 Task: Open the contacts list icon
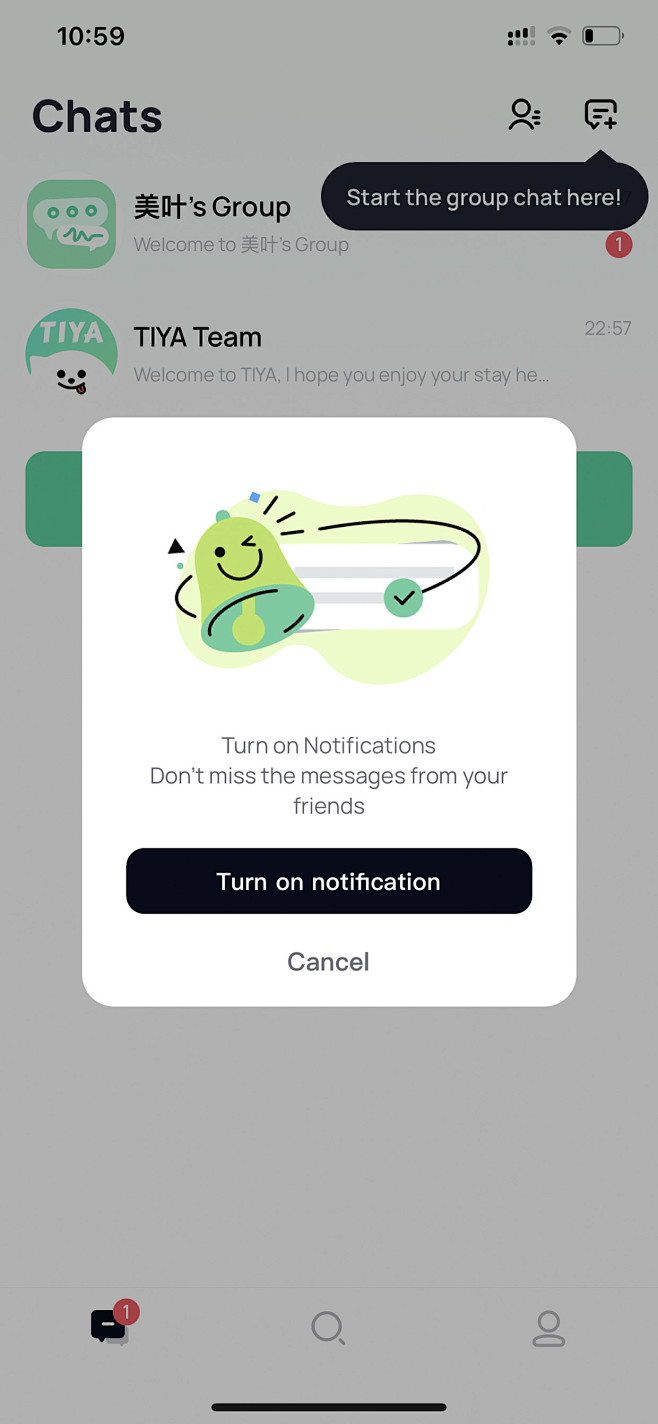524,115
